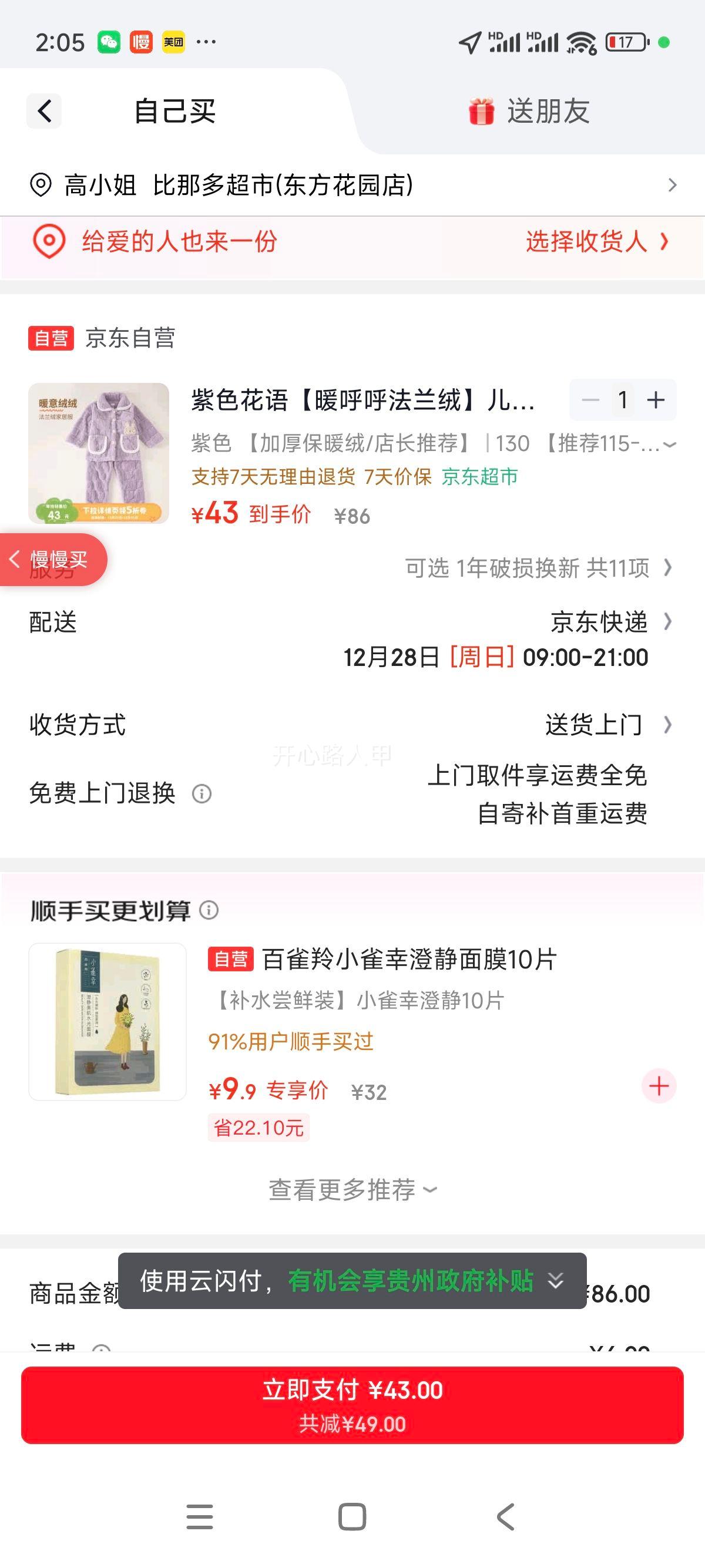
Task: Tap the red location marker beside 给爱的人也来一份
Action: click(48, 241)
